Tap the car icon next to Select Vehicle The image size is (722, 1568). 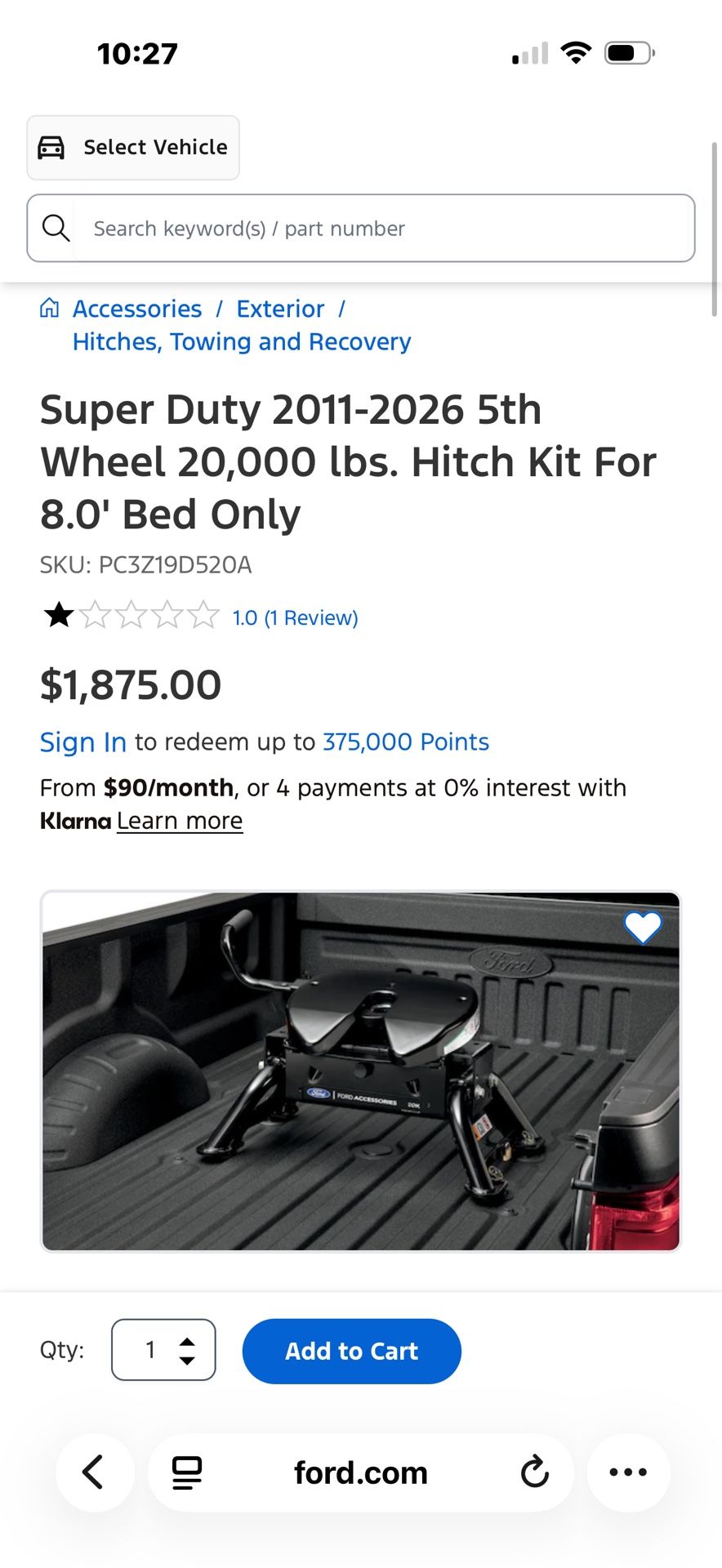pos(51,147)
